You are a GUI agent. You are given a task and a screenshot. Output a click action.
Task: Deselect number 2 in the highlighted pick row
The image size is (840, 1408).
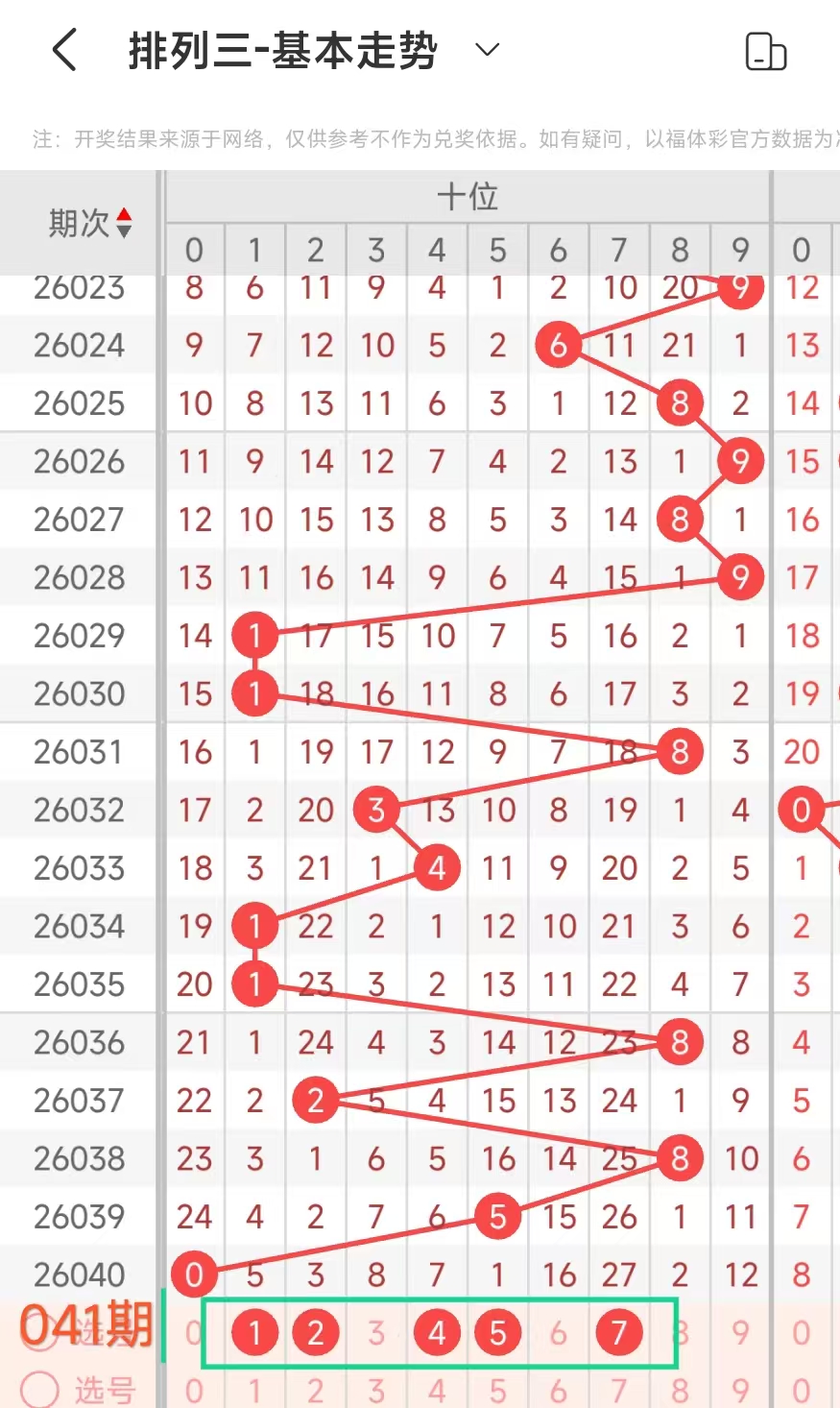coord(316,1333)
